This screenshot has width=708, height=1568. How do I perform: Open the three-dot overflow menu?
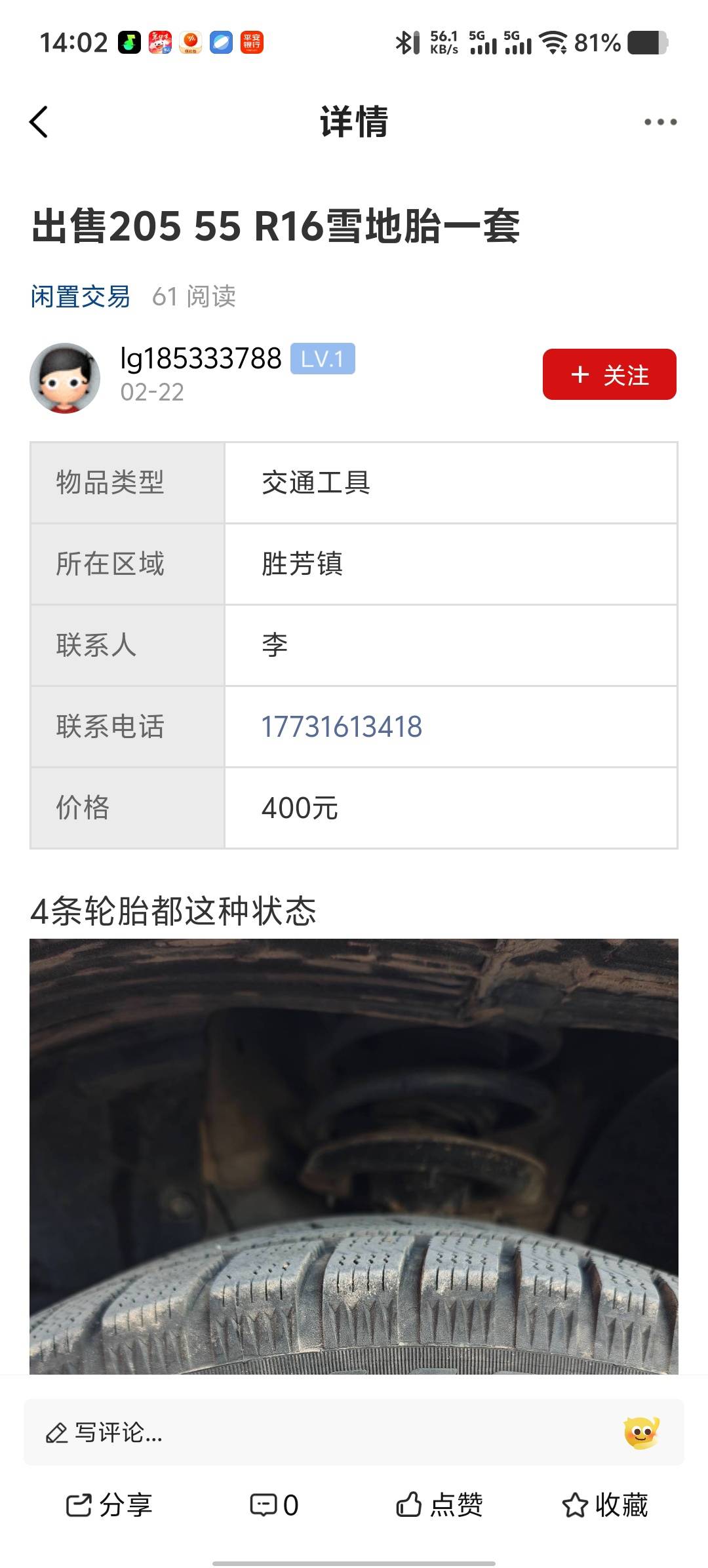tap(659, 122)
